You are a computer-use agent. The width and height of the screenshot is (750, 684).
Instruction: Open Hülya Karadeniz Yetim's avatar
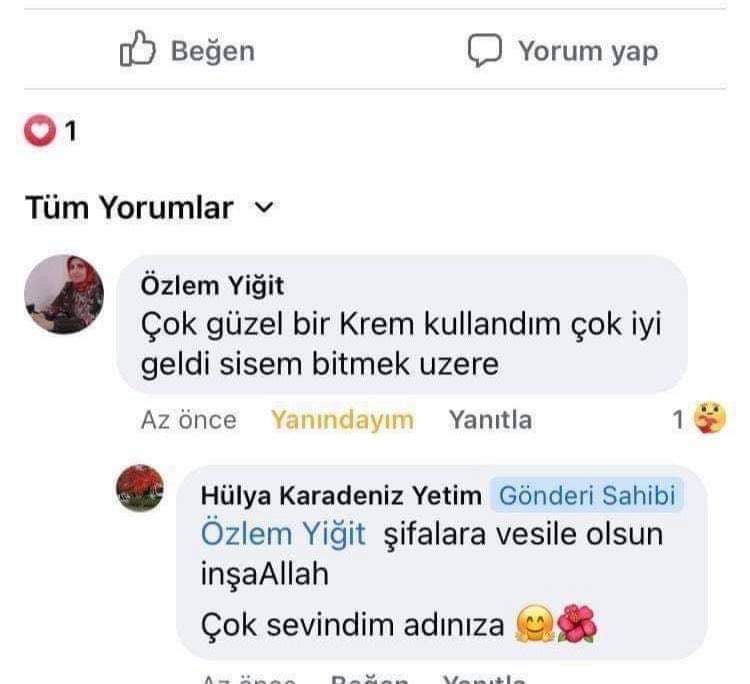coord(140,489)
